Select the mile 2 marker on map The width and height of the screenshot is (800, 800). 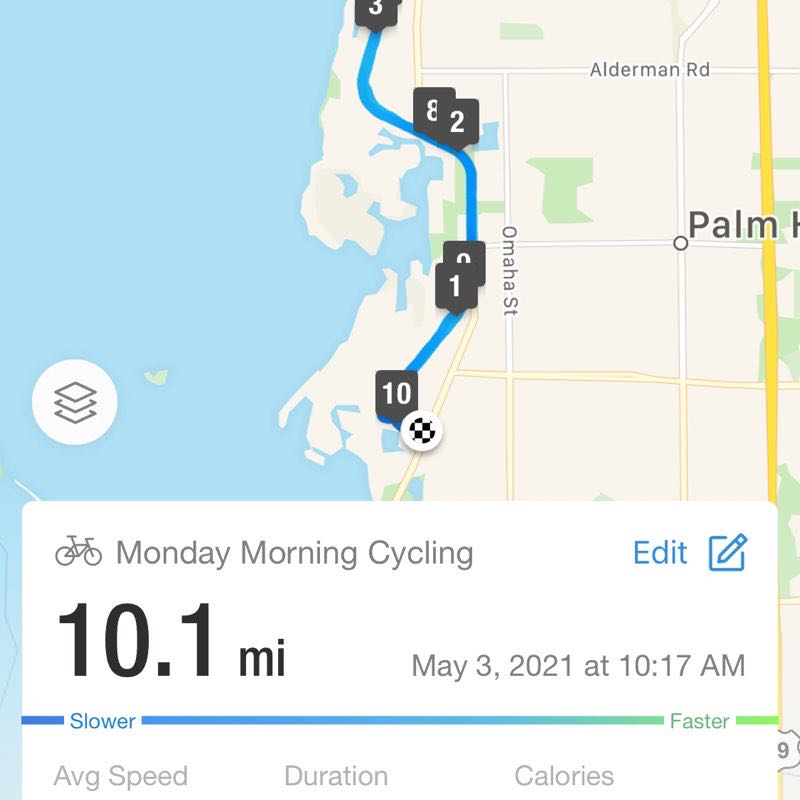458,123
